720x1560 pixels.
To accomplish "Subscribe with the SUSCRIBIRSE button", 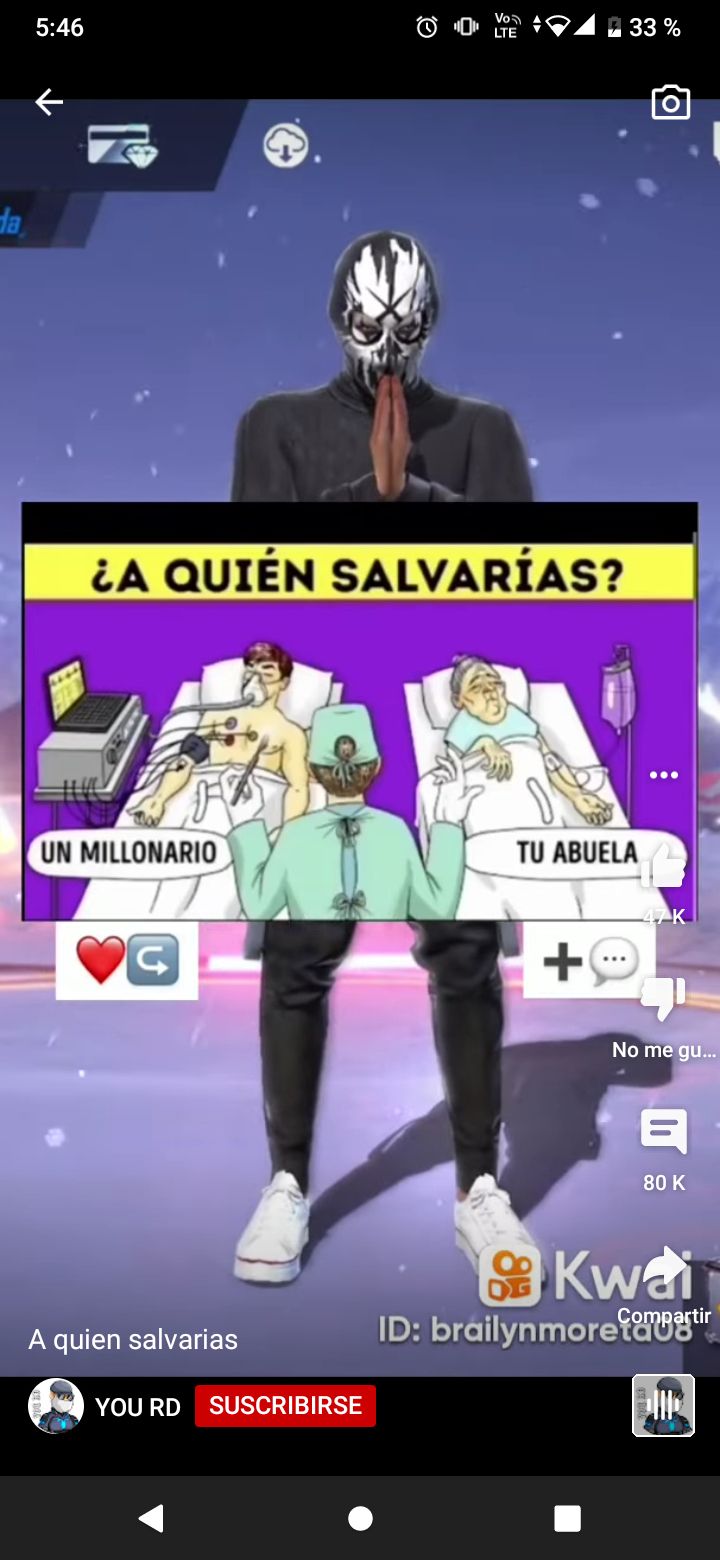I will click(x=285, y=1405).
